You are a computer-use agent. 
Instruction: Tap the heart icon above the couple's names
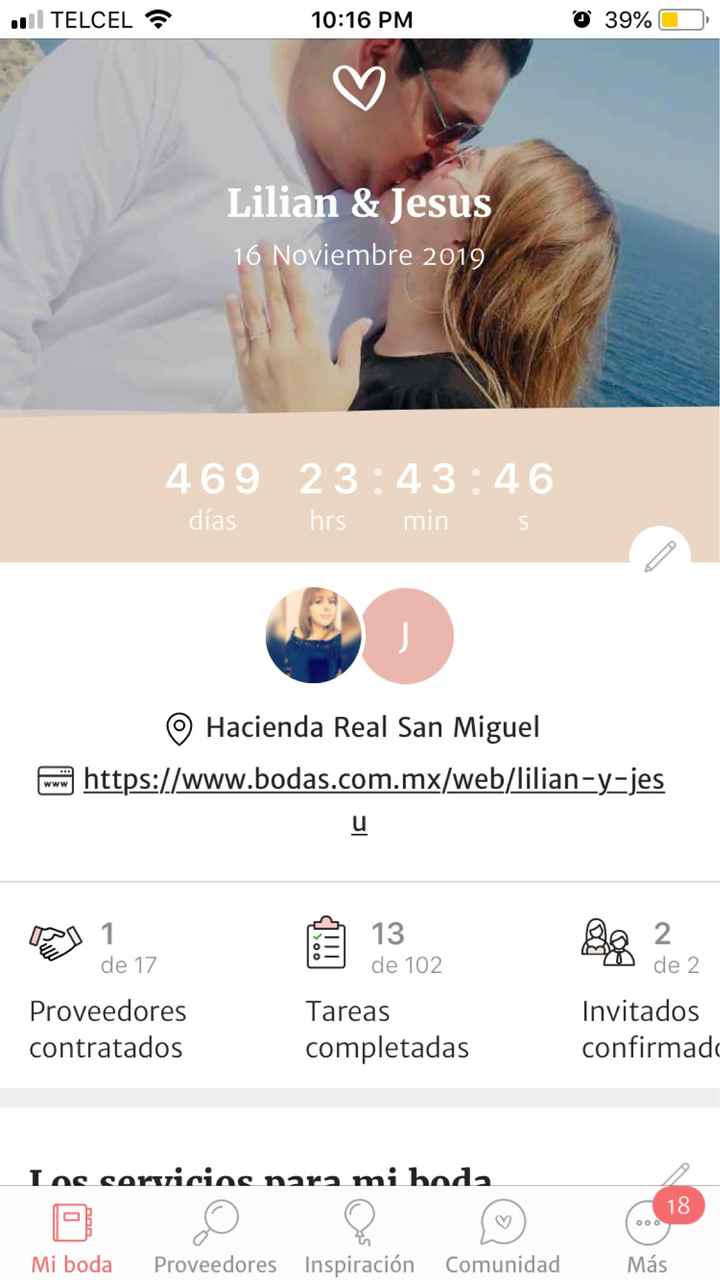click(x=361, y=87)
